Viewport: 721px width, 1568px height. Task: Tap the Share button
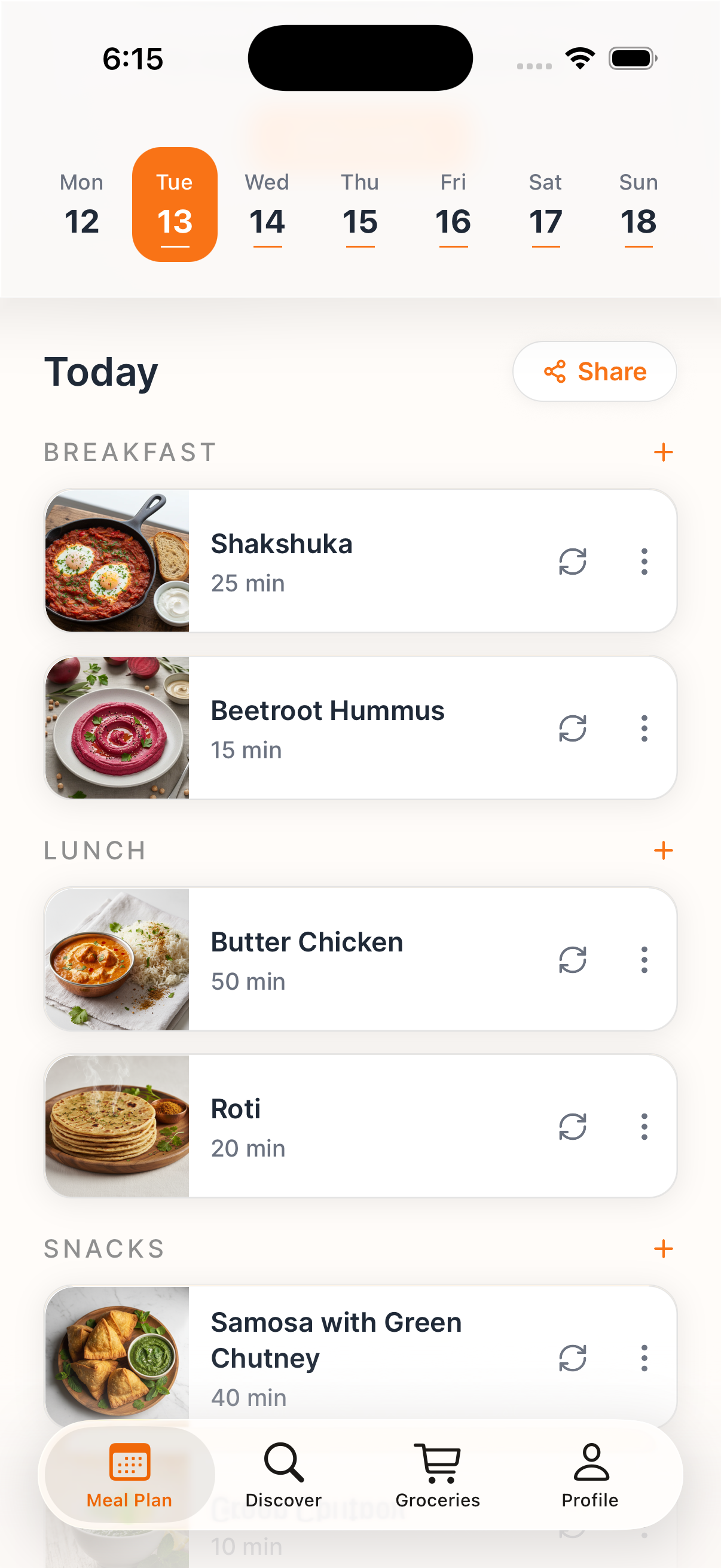tap(594, 372)
